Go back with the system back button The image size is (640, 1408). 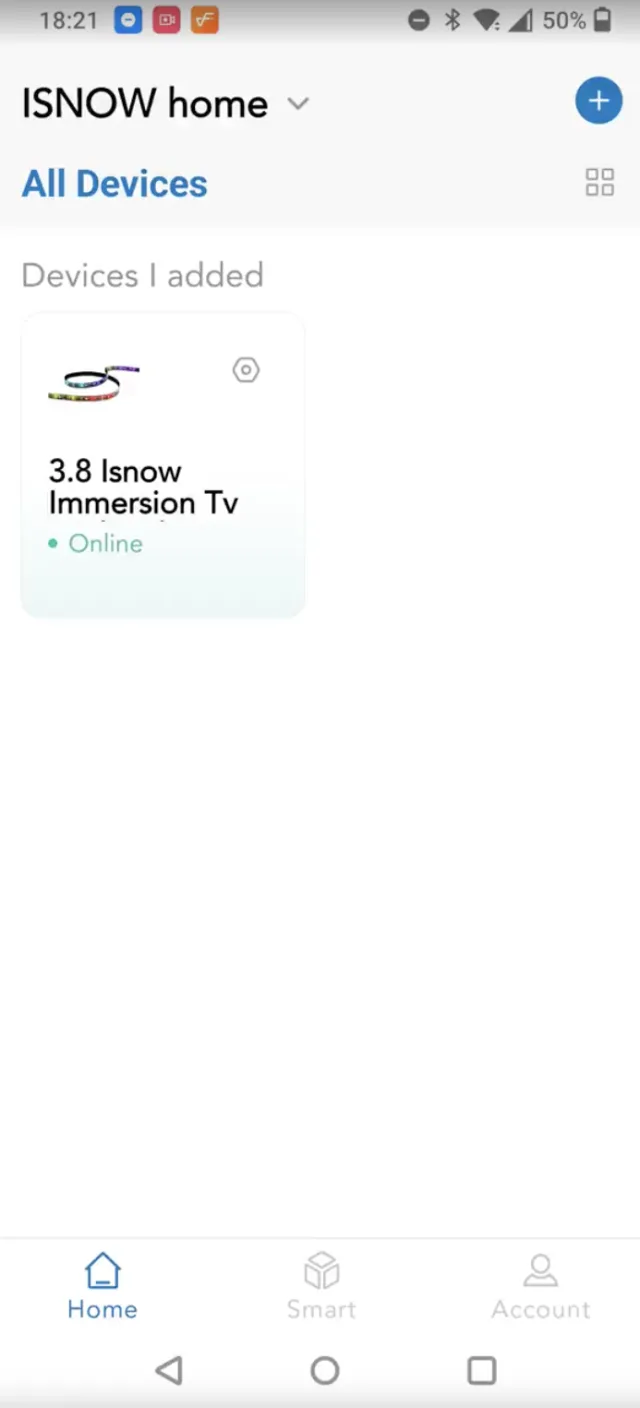pos(169,1370)
